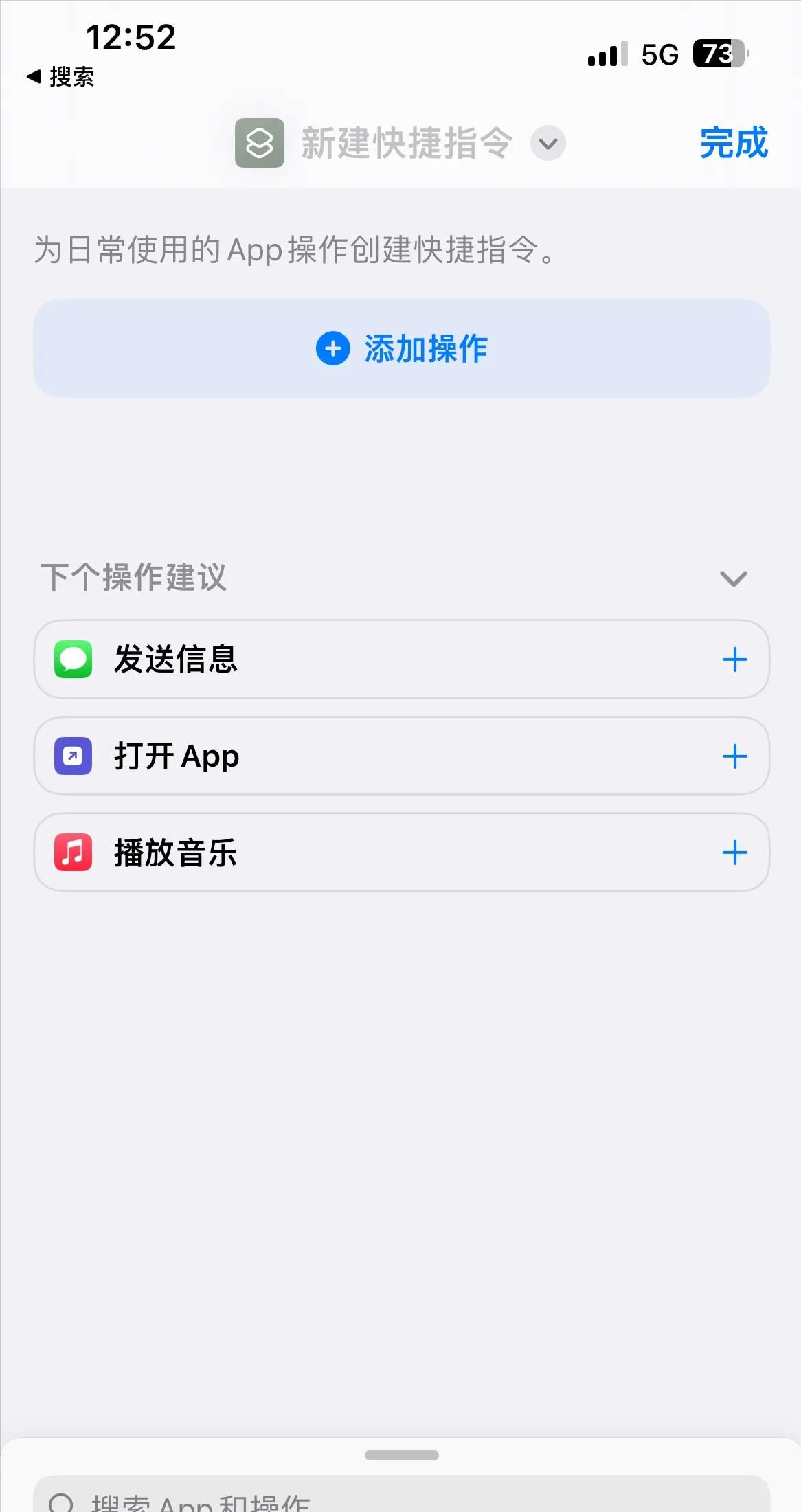
Task: Tap the 添加操作 button
Action: coord(401,348)
